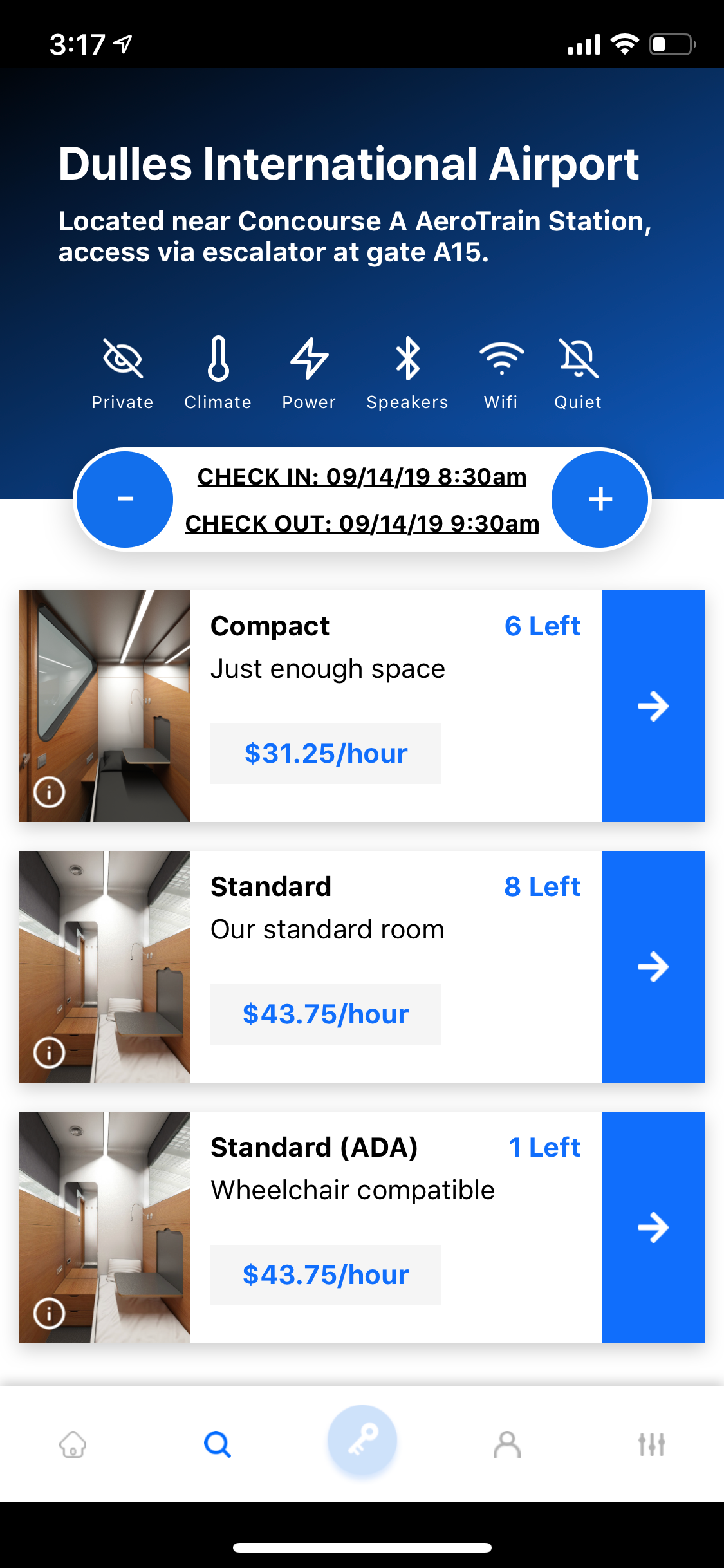
Task: Decrease booking time with minus button
Action: (125, 499)
